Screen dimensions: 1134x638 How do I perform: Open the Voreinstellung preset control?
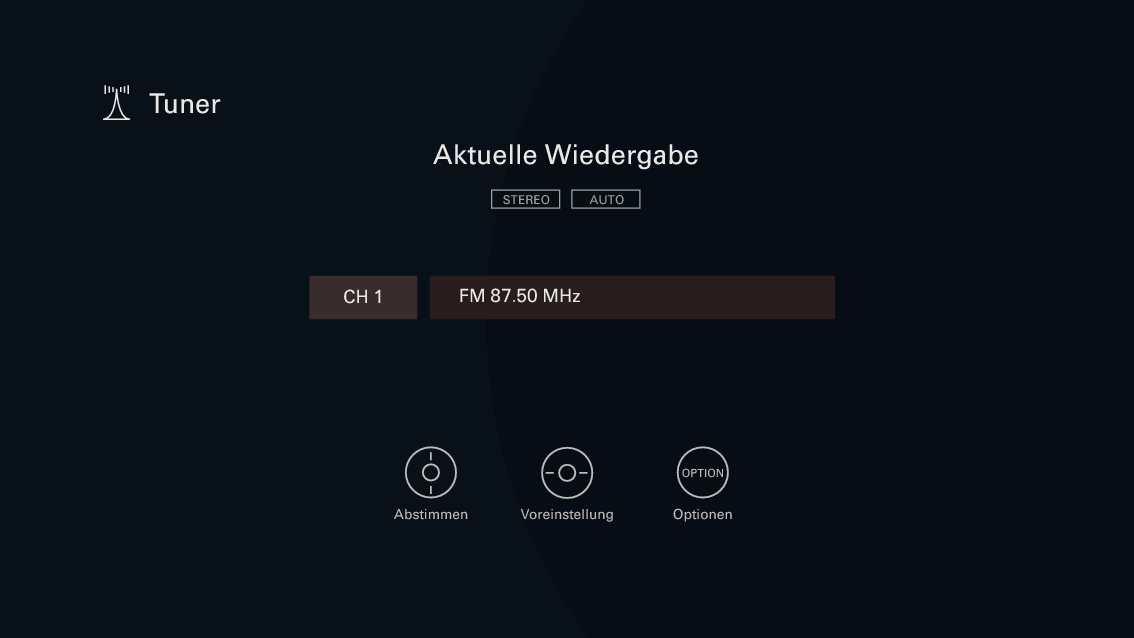pos(567,473)
